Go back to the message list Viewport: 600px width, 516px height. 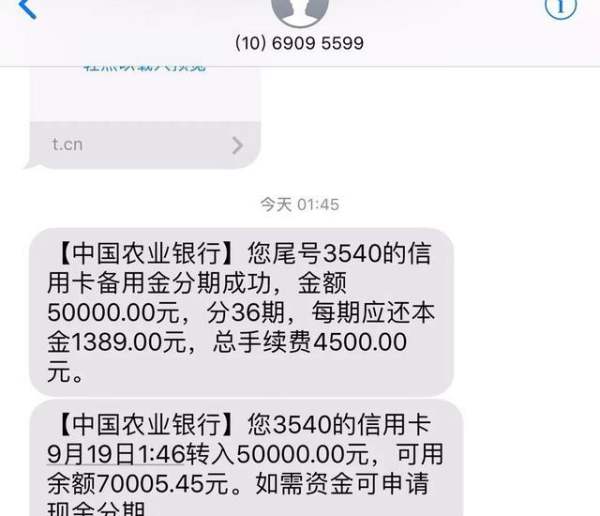(x=26, y=8)
